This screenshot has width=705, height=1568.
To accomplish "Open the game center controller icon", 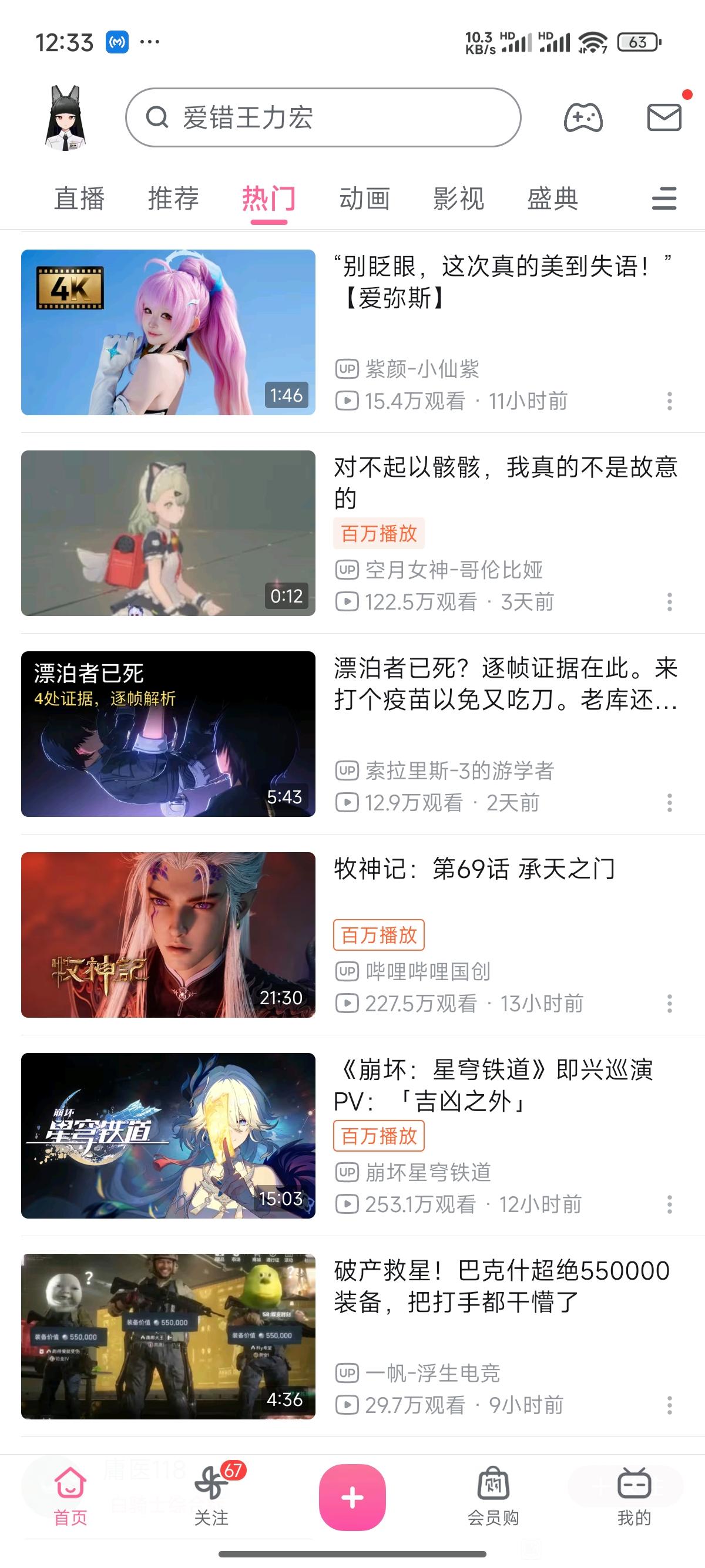I will point(583,117).
